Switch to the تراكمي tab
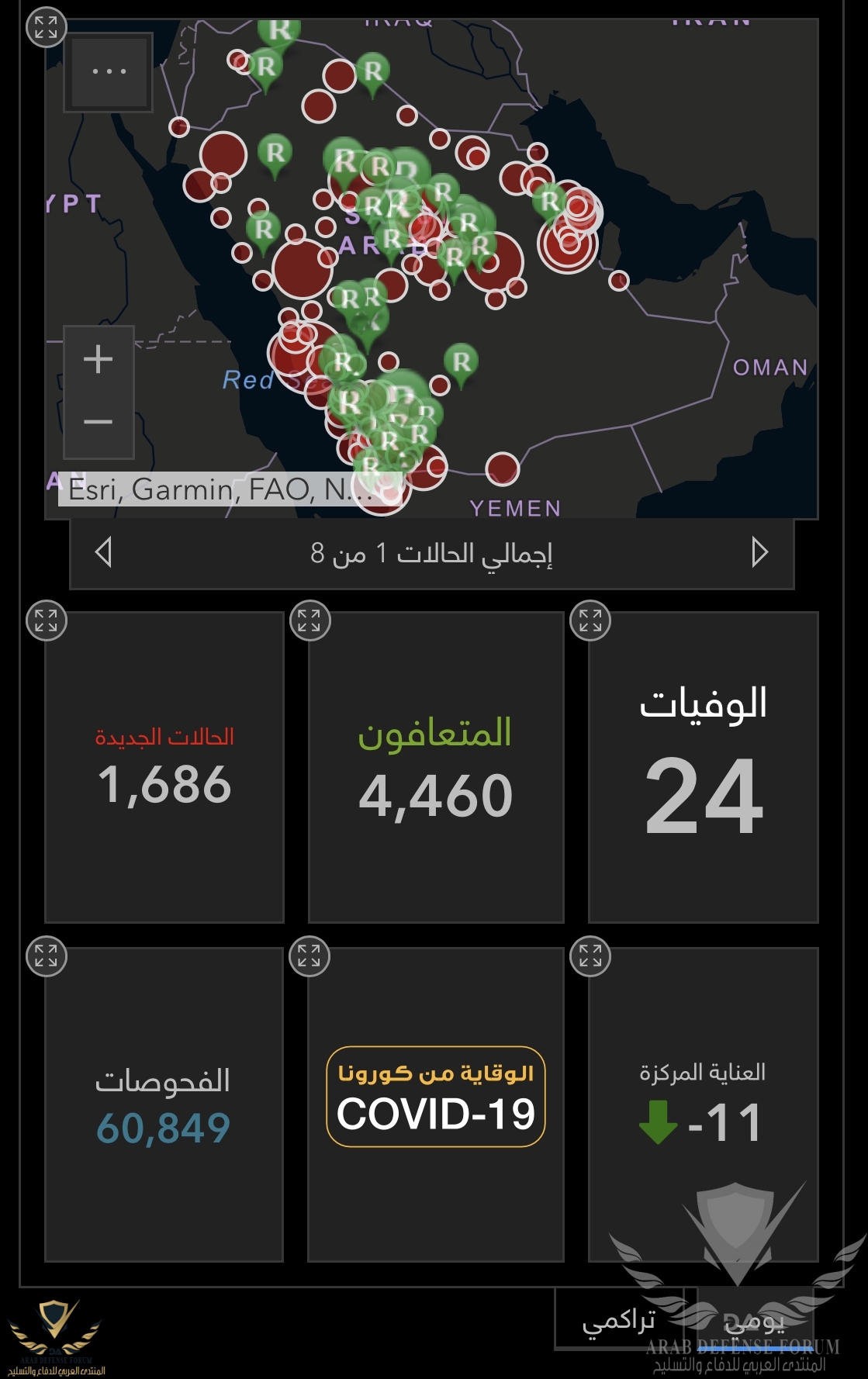This screenshot has width=868, height=1379. pyautogui.click(x=619, y=1319)
